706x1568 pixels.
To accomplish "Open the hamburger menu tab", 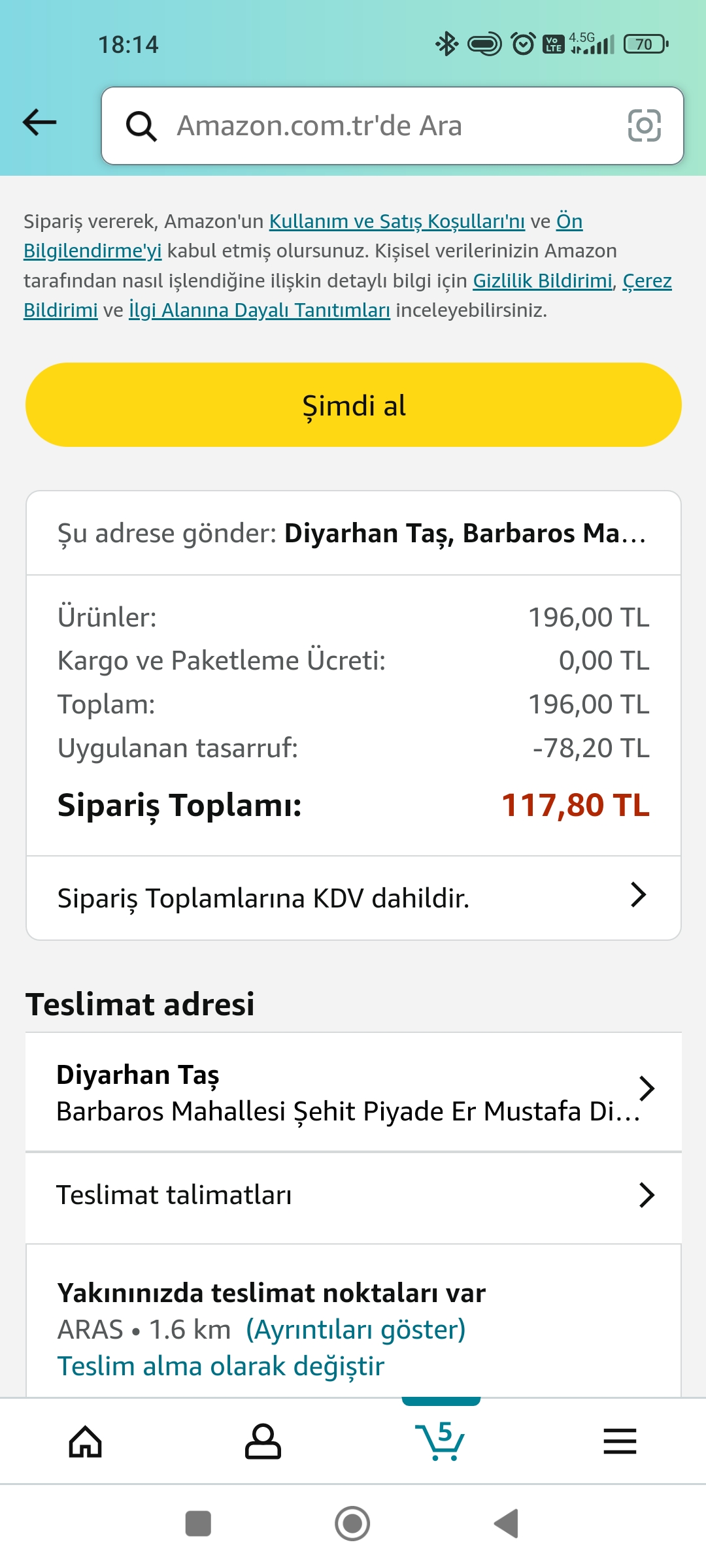I will click(x=619, y=1441).
